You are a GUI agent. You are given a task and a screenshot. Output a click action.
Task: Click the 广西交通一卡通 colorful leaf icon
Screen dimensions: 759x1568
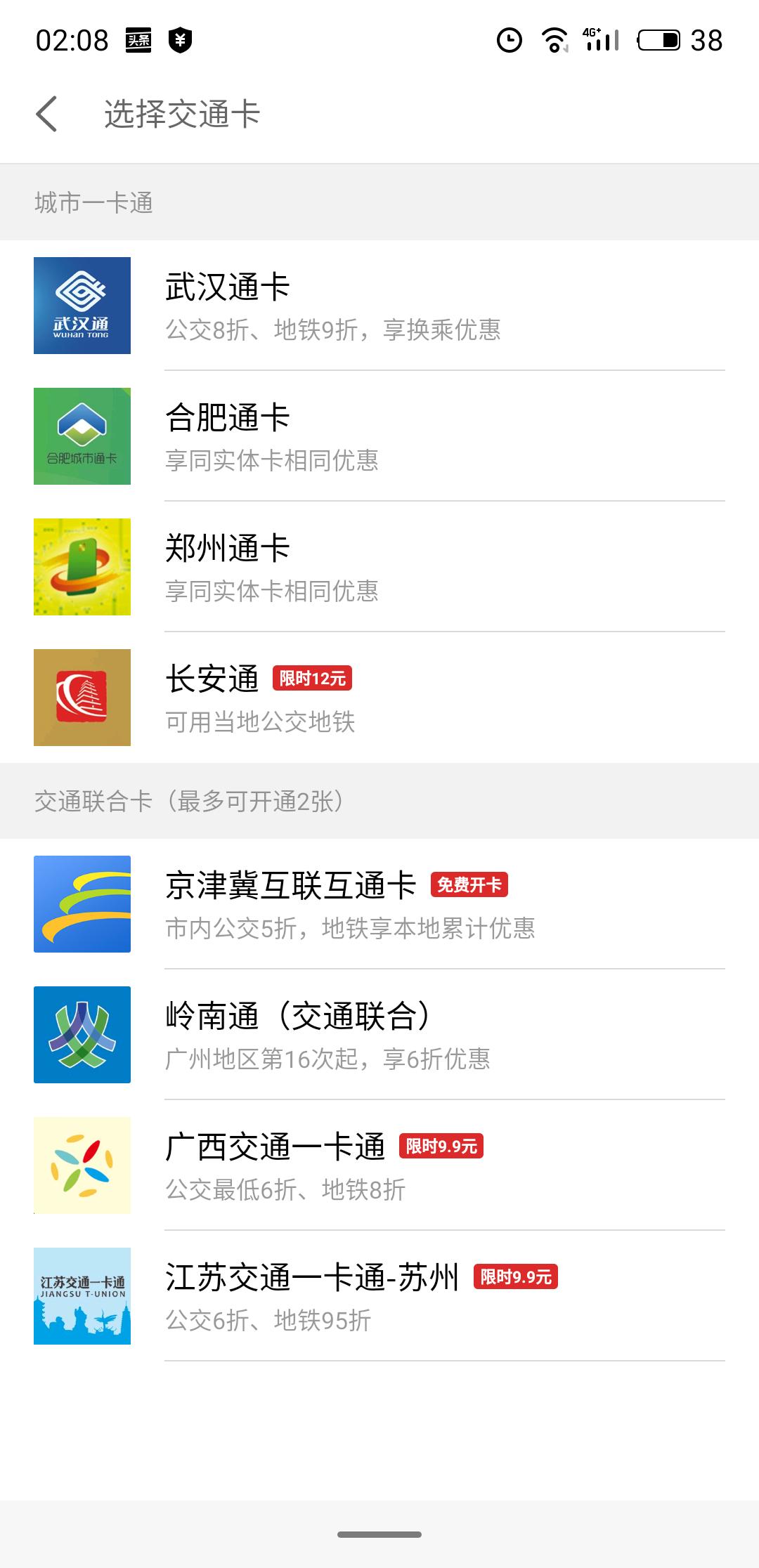tap(82, 1165)
